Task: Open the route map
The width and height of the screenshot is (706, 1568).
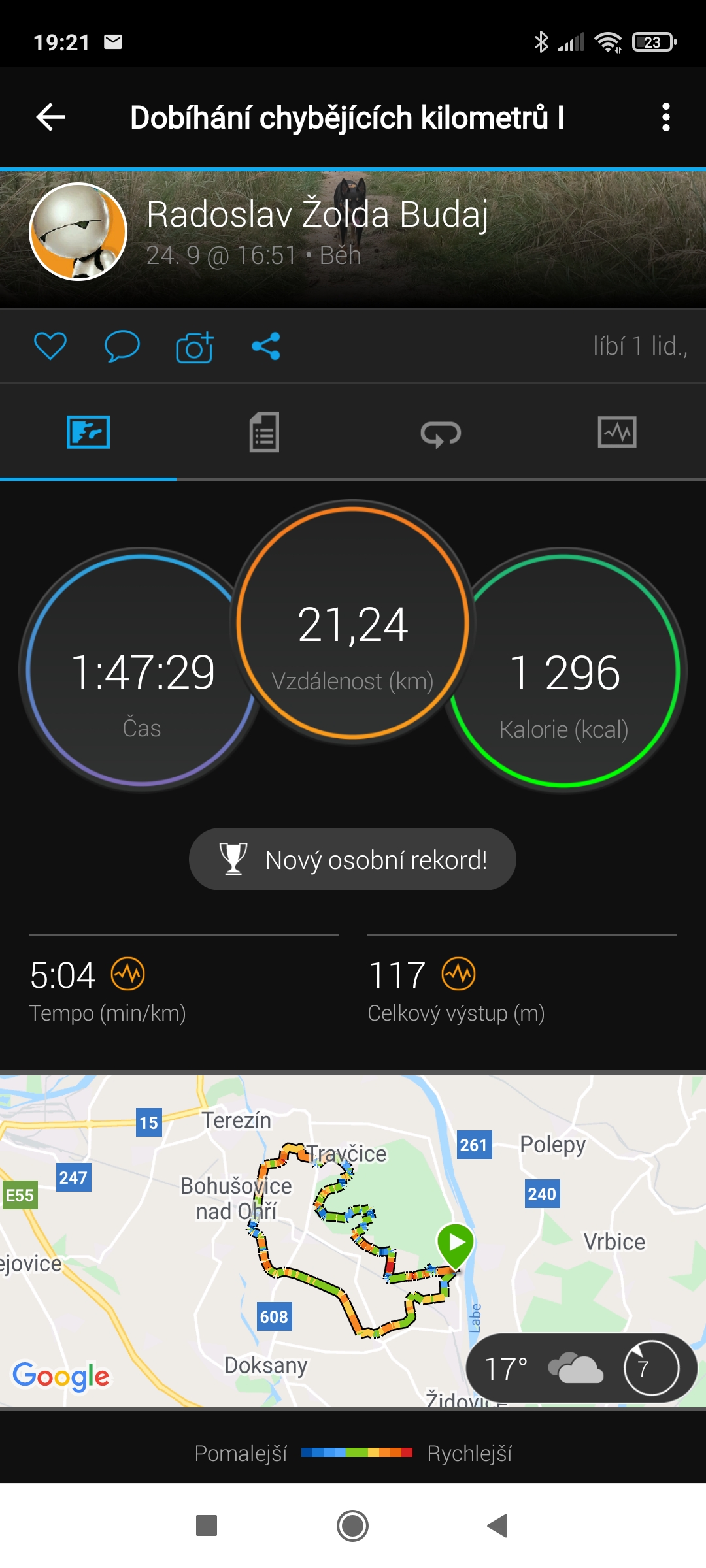Action: click(353, 1241)
